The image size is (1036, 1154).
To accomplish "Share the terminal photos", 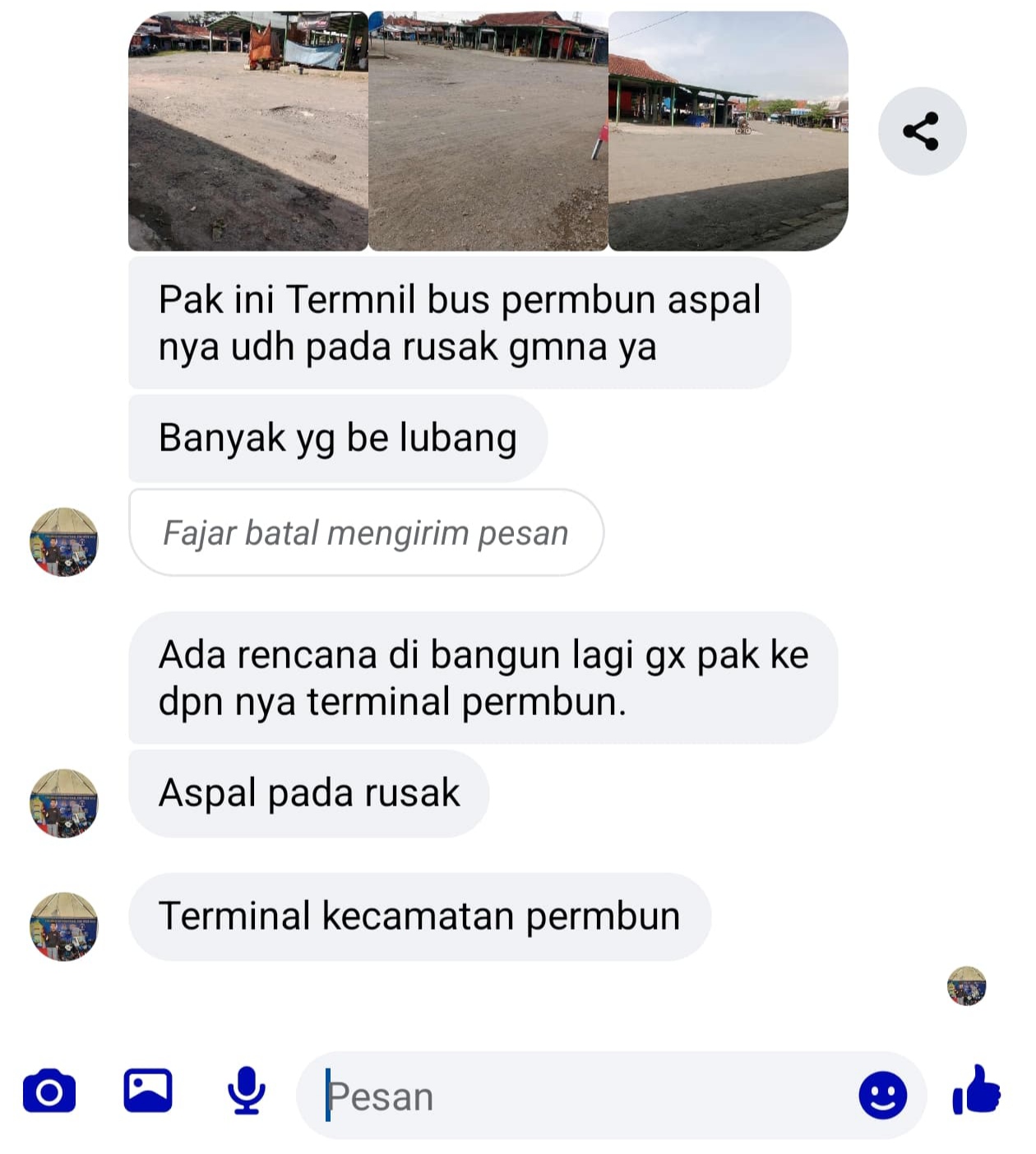I will [921, 132].
